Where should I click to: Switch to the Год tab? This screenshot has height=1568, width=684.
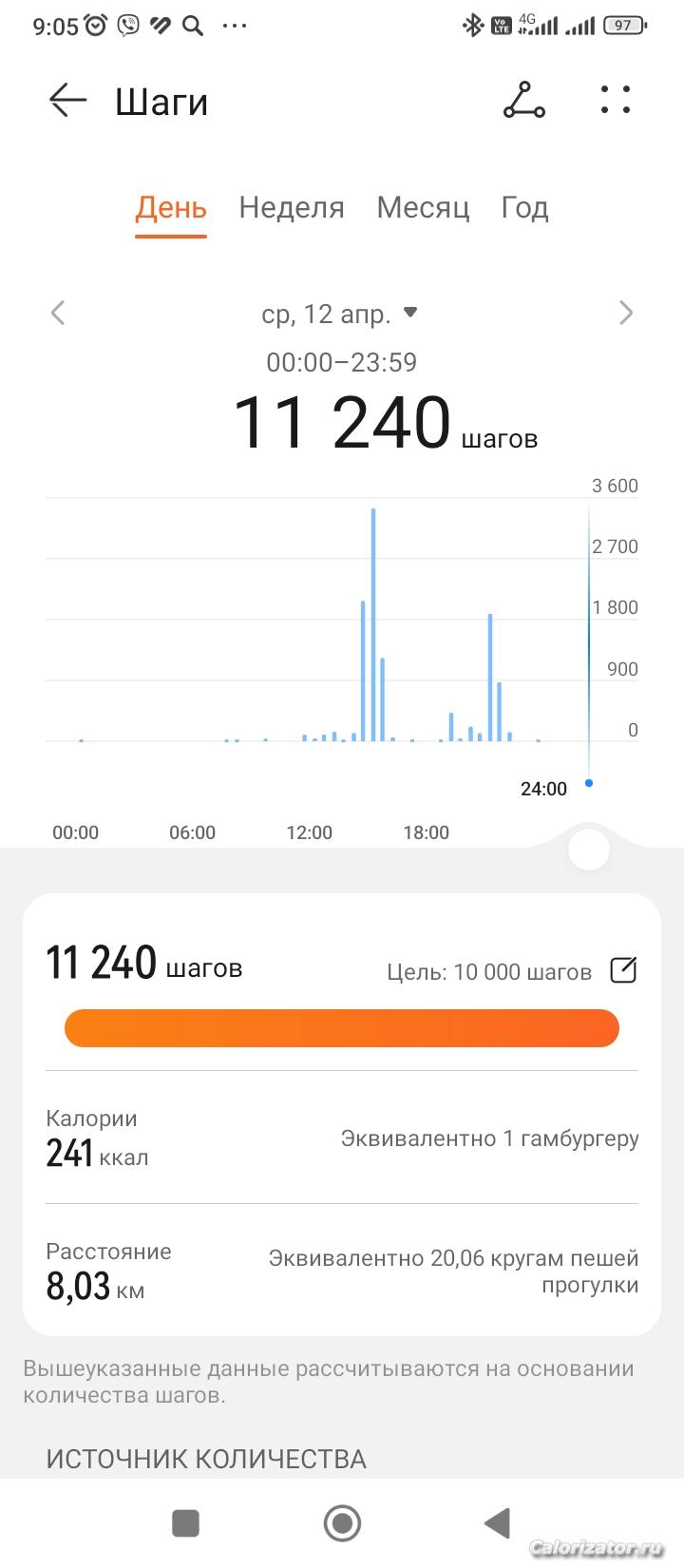tap(524, 207)
